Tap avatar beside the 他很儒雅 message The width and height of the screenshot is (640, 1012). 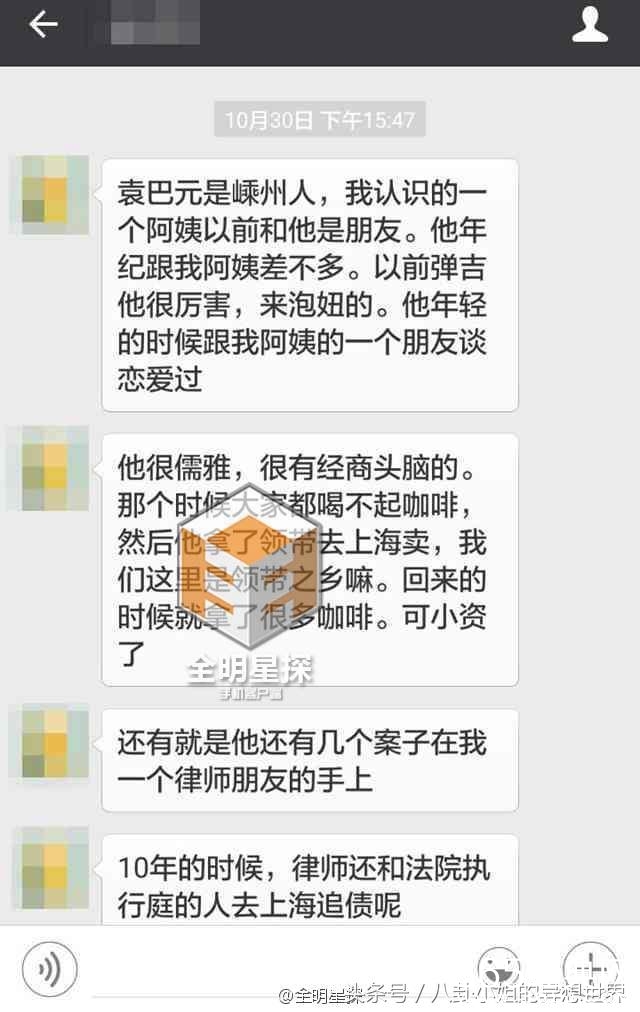pos(49,468)
